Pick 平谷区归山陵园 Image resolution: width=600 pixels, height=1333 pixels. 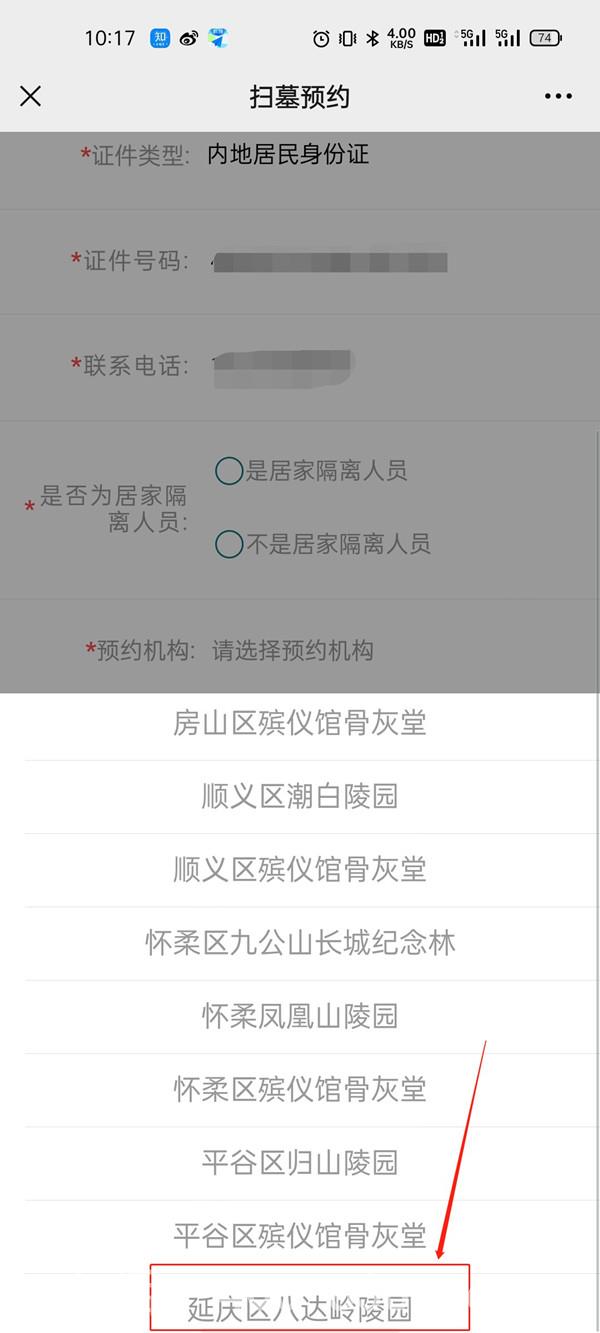300,1162
